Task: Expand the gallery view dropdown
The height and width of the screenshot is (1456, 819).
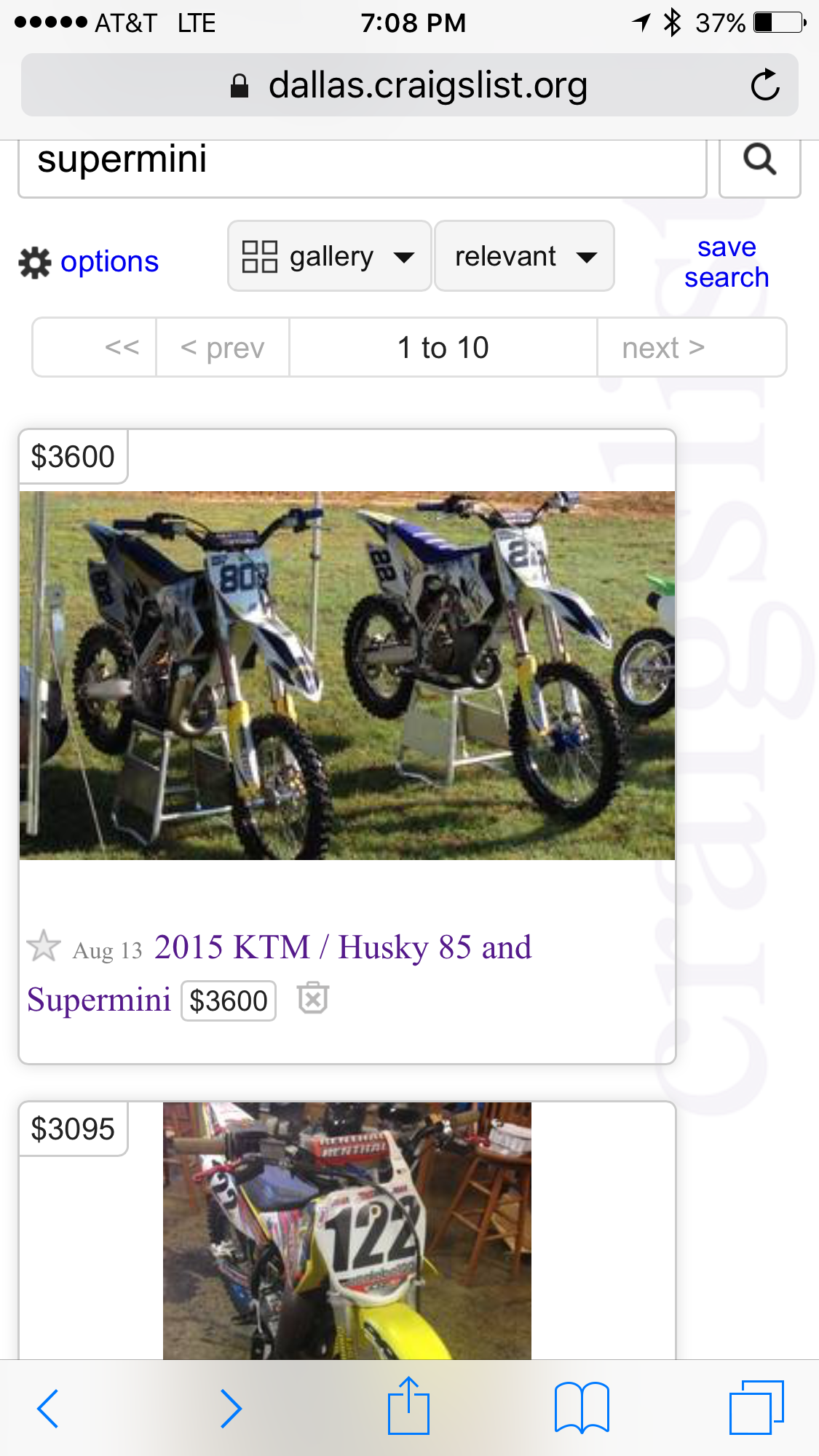Action: 329,256
